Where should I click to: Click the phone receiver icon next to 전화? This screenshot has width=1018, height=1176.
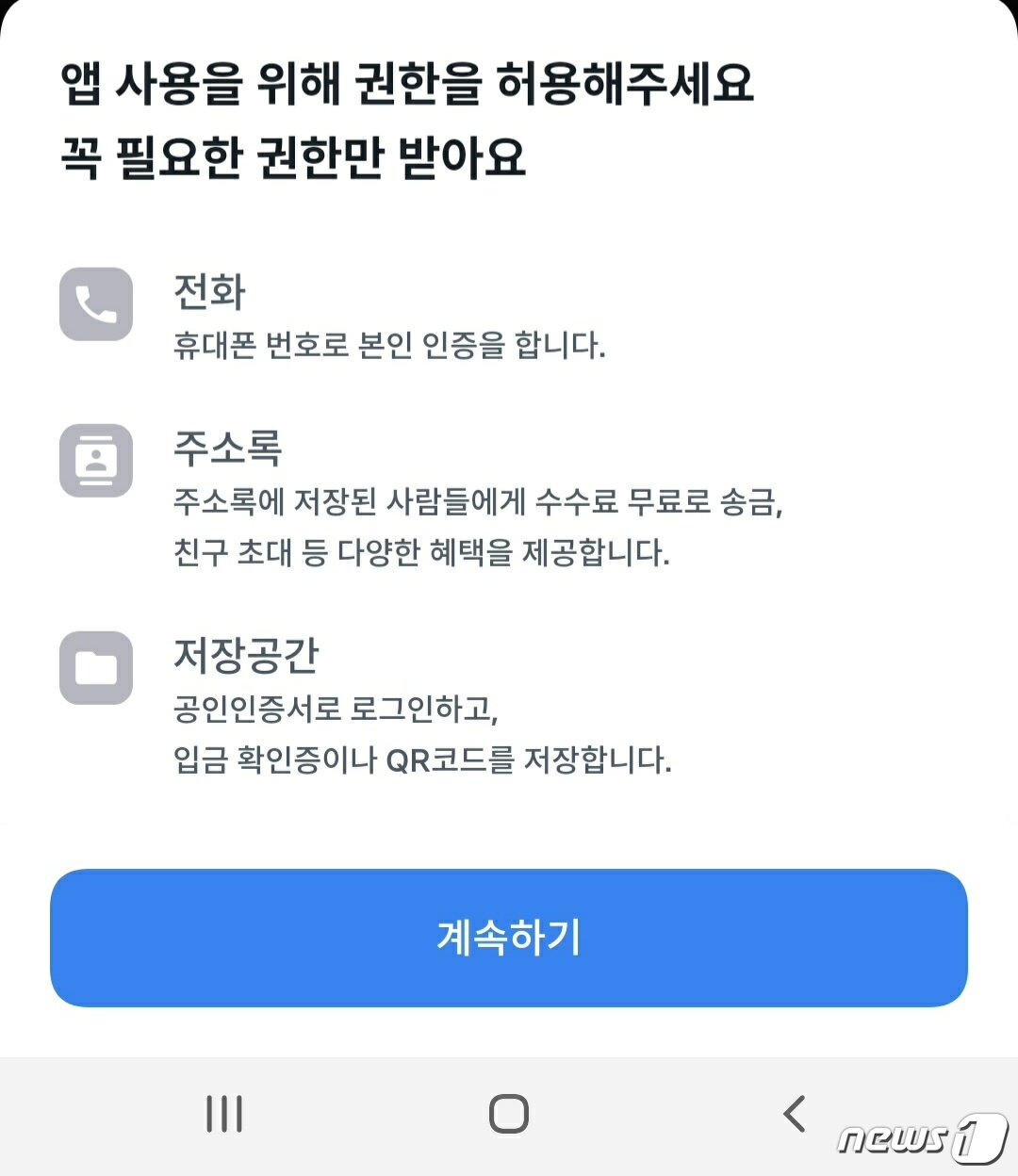(94, 303)
